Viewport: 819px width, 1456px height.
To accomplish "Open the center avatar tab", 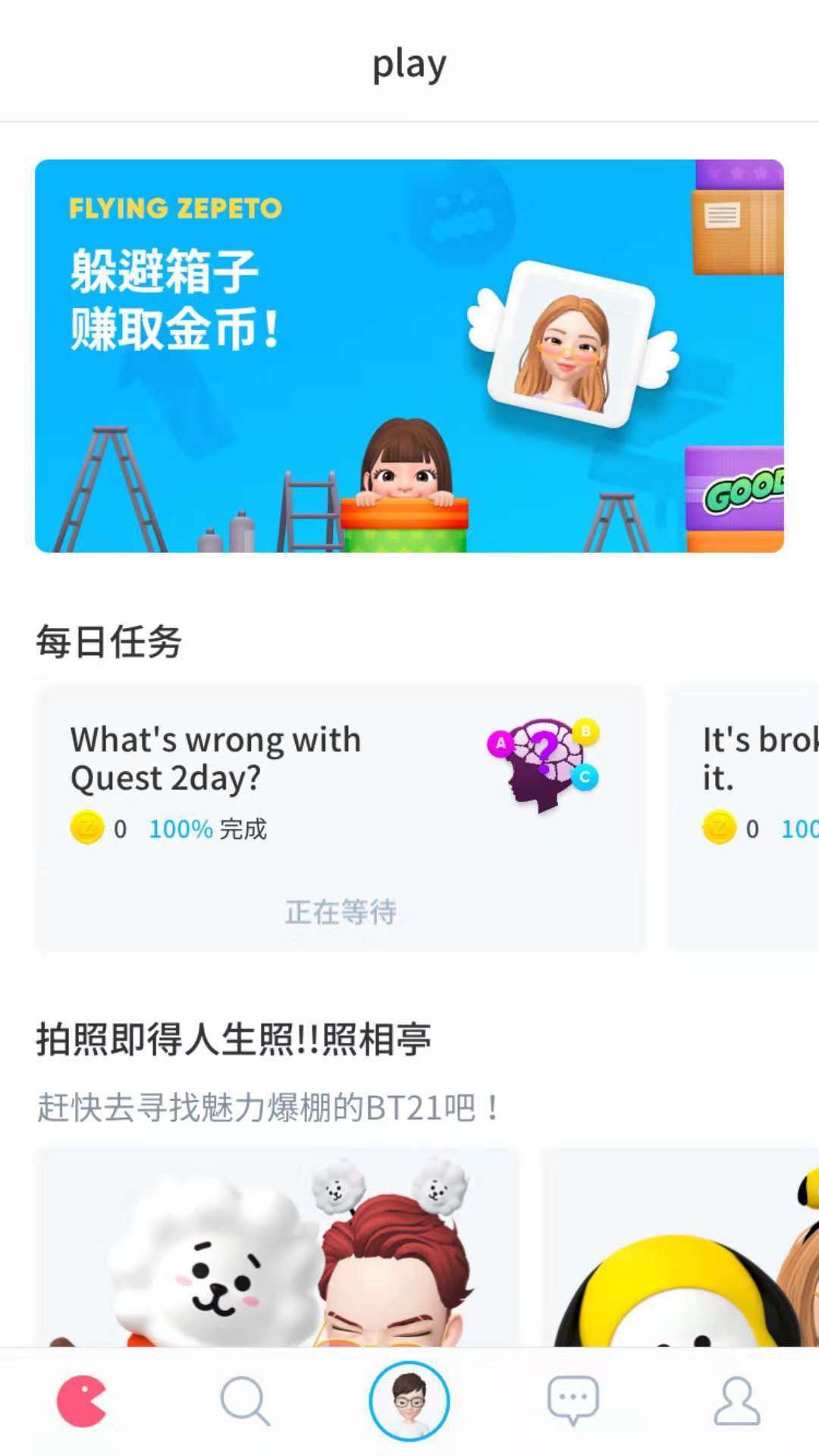I will [x=409, y=1401].
